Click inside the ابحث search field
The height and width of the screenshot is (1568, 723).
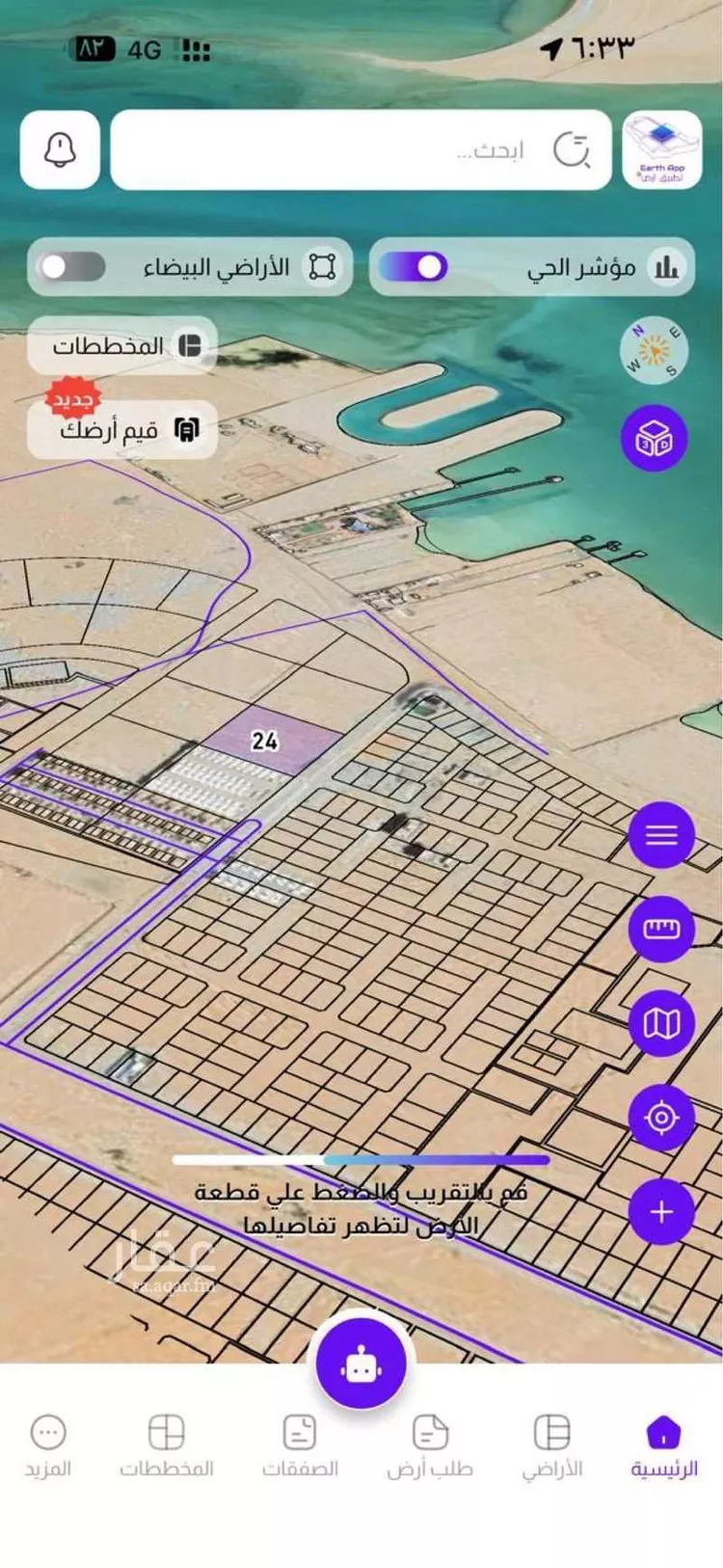pos(357,149)
